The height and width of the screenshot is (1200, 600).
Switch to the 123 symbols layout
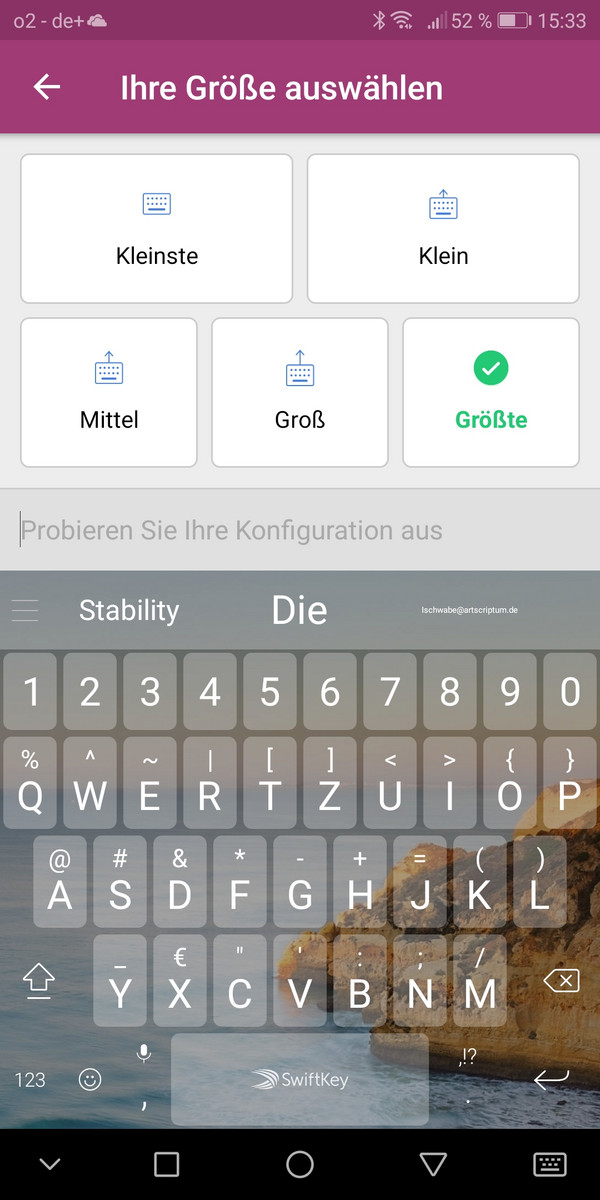(x=30, y=1079)
